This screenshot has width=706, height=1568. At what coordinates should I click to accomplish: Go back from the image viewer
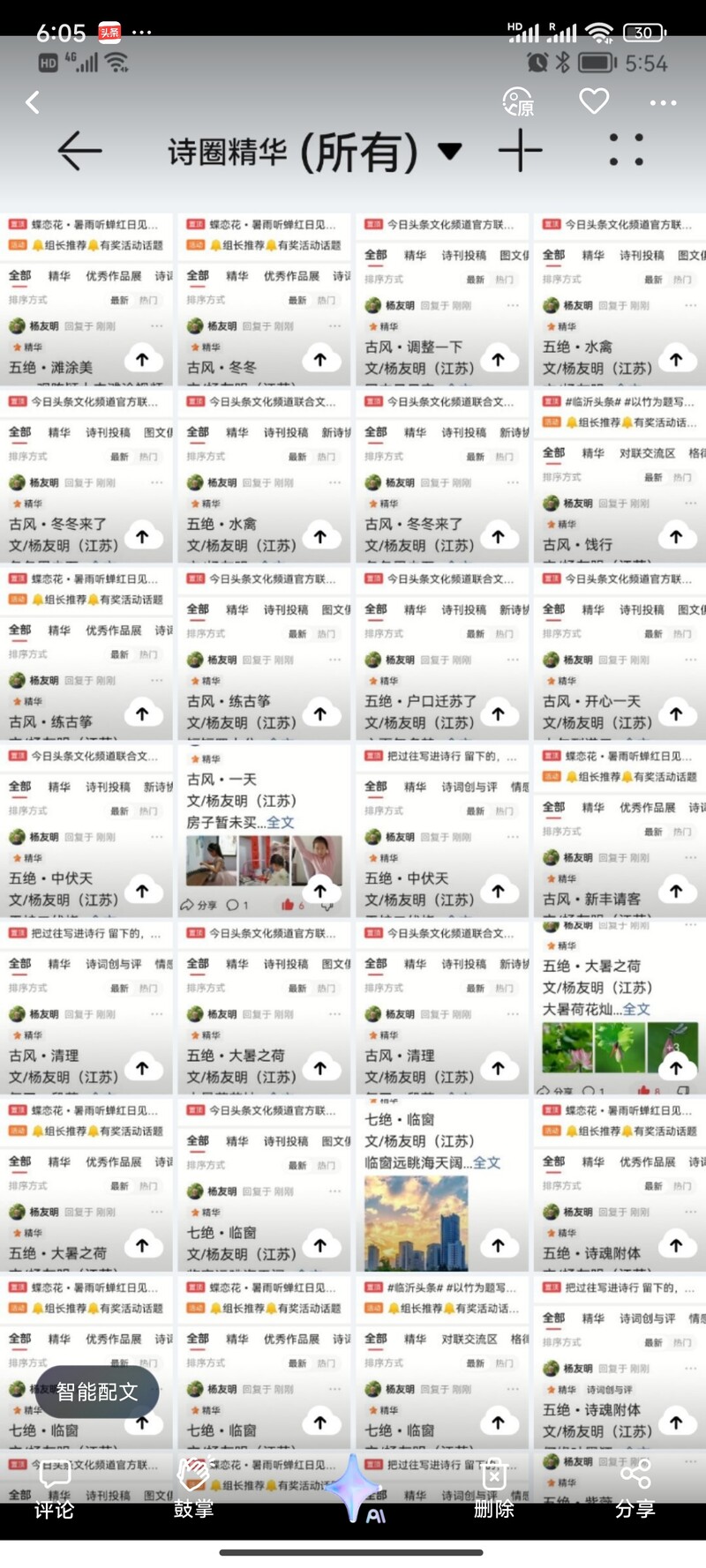tap(34, 102)
